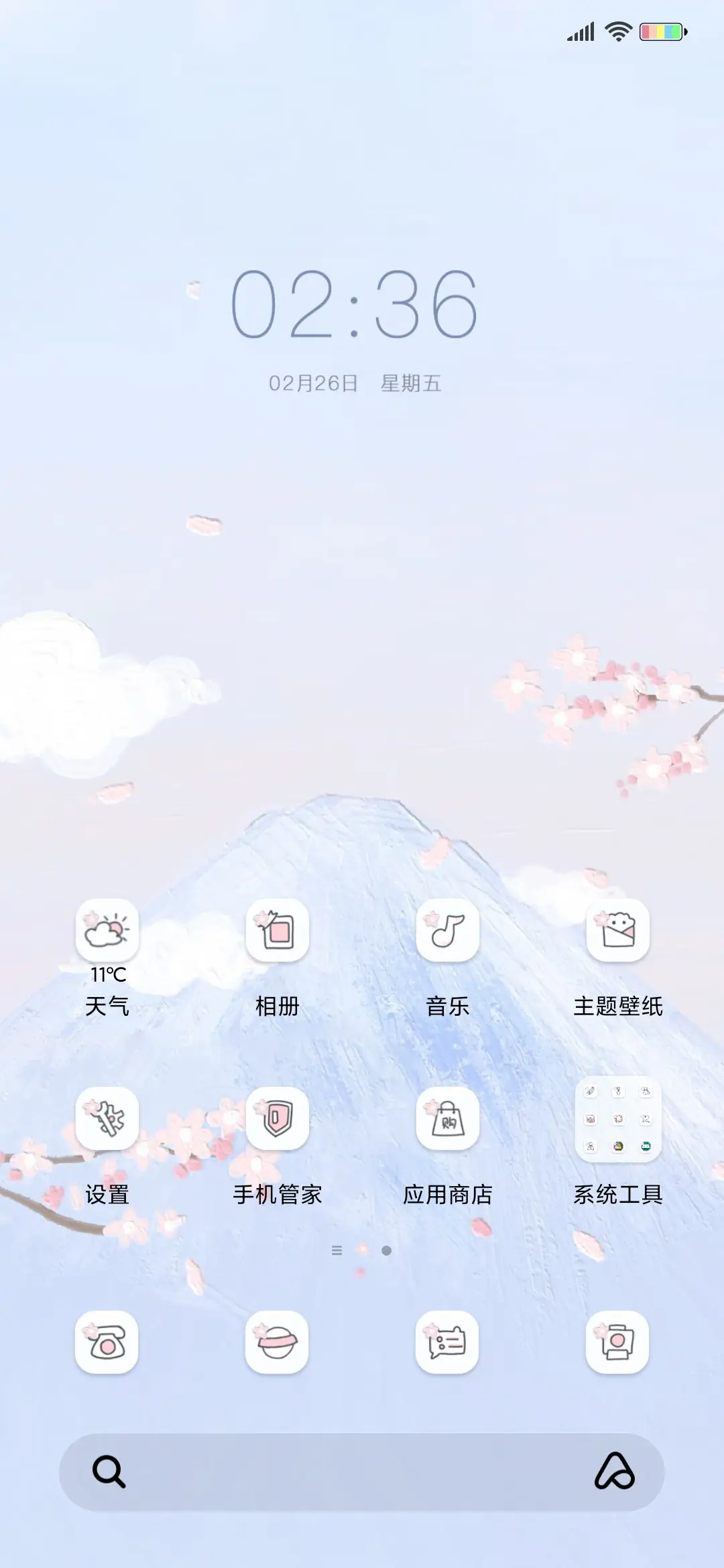Tap the battery indicator in status bar

click(662, 29)
